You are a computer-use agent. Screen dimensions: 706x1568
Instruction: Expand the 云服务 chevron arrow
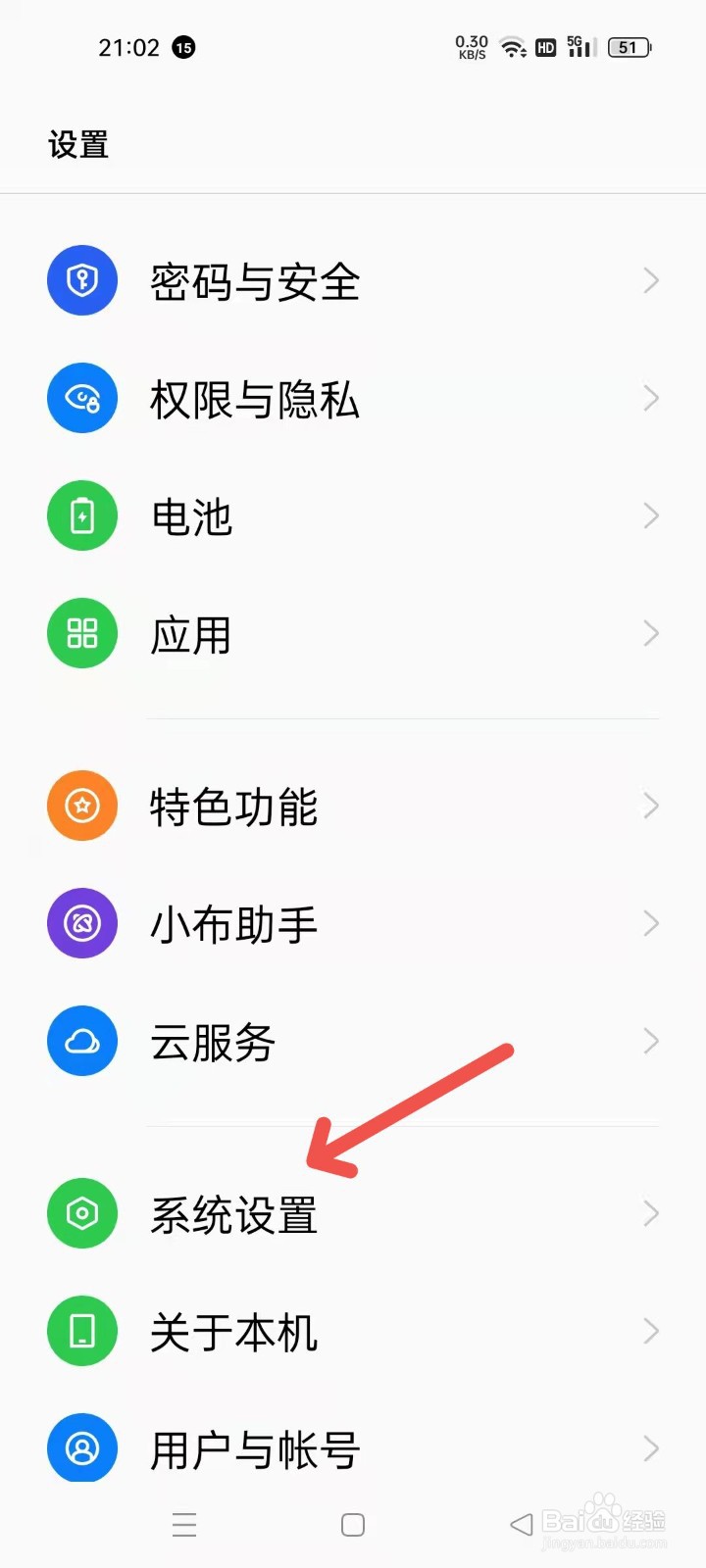pyautogui.click(x=651, y=1041)
